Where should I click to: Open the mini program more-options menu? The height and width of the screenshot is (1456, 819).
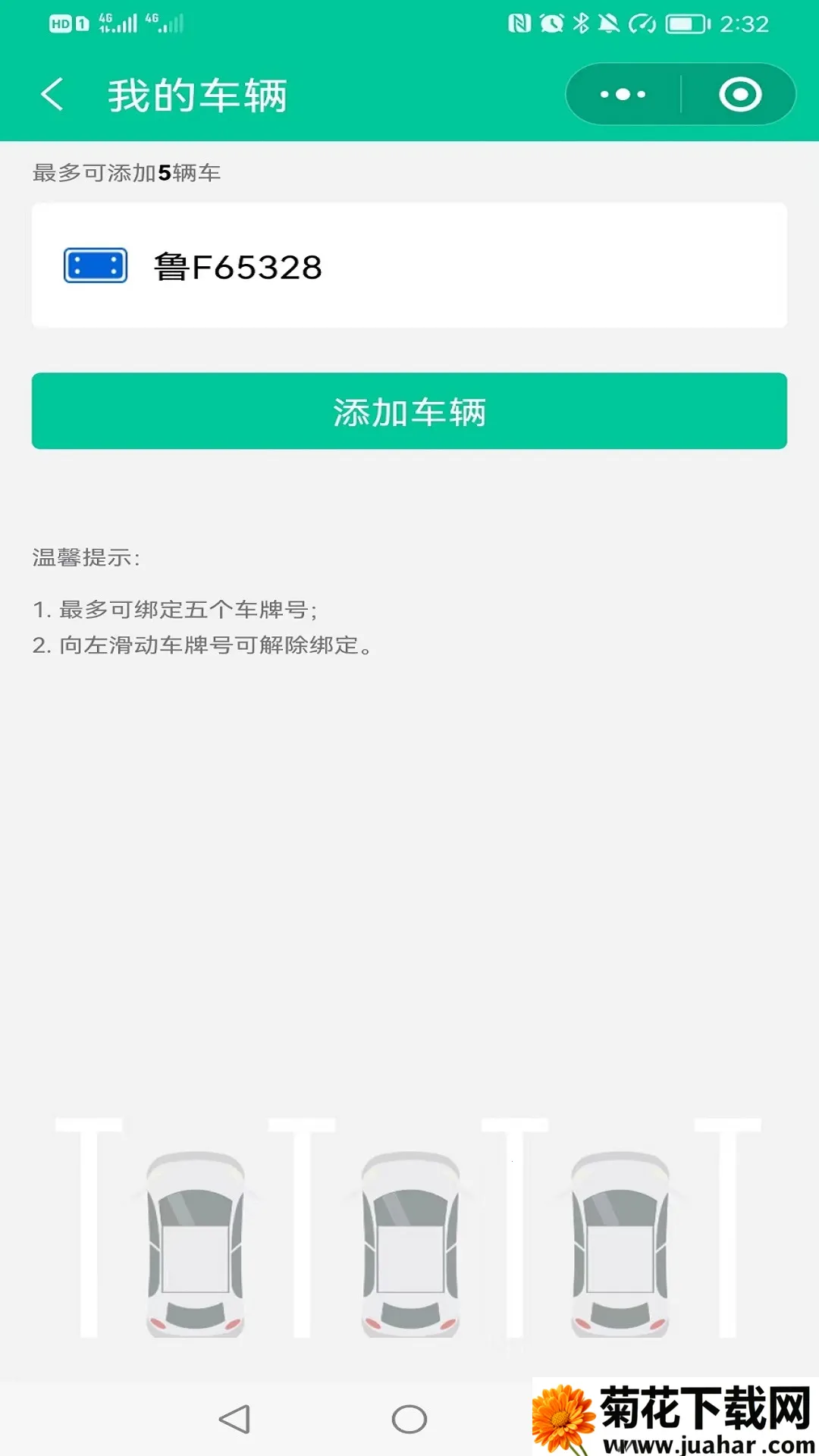coord(623,95)
